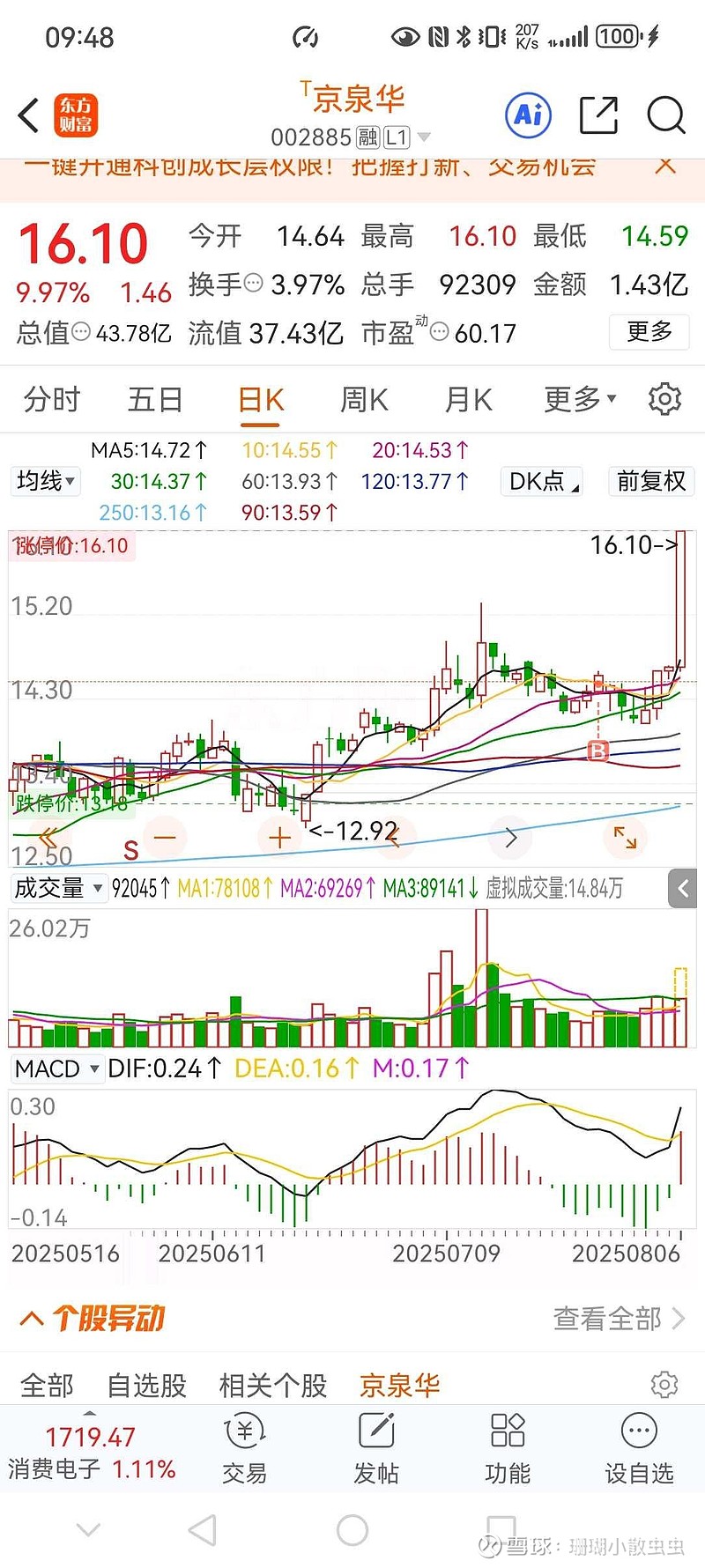This screenshot has width=705, height=1568.
Task: Switch to the 分时 chart tab
Action: [x=51, y=400]
